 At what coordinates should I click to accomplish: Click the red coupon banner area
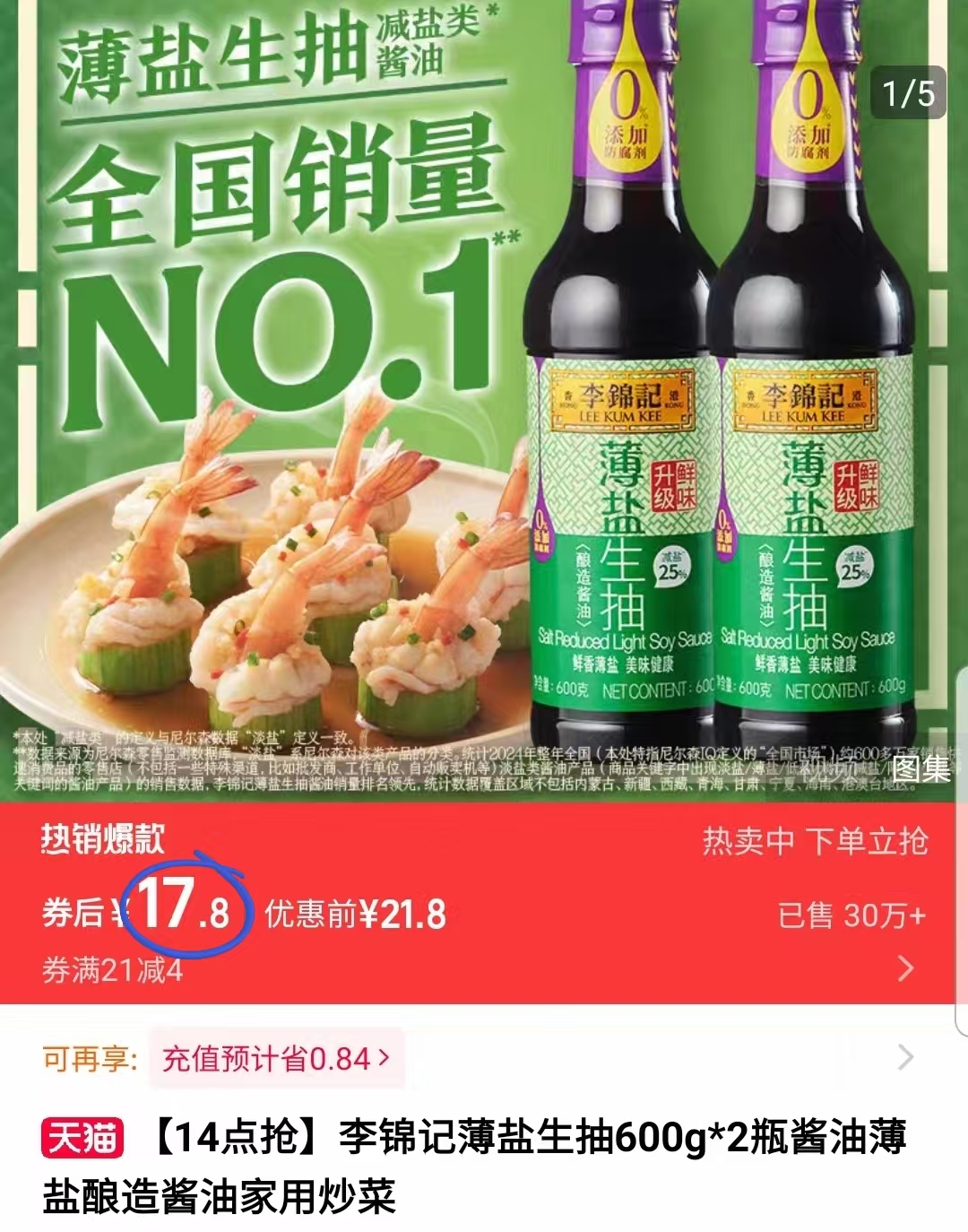[484, 906]
